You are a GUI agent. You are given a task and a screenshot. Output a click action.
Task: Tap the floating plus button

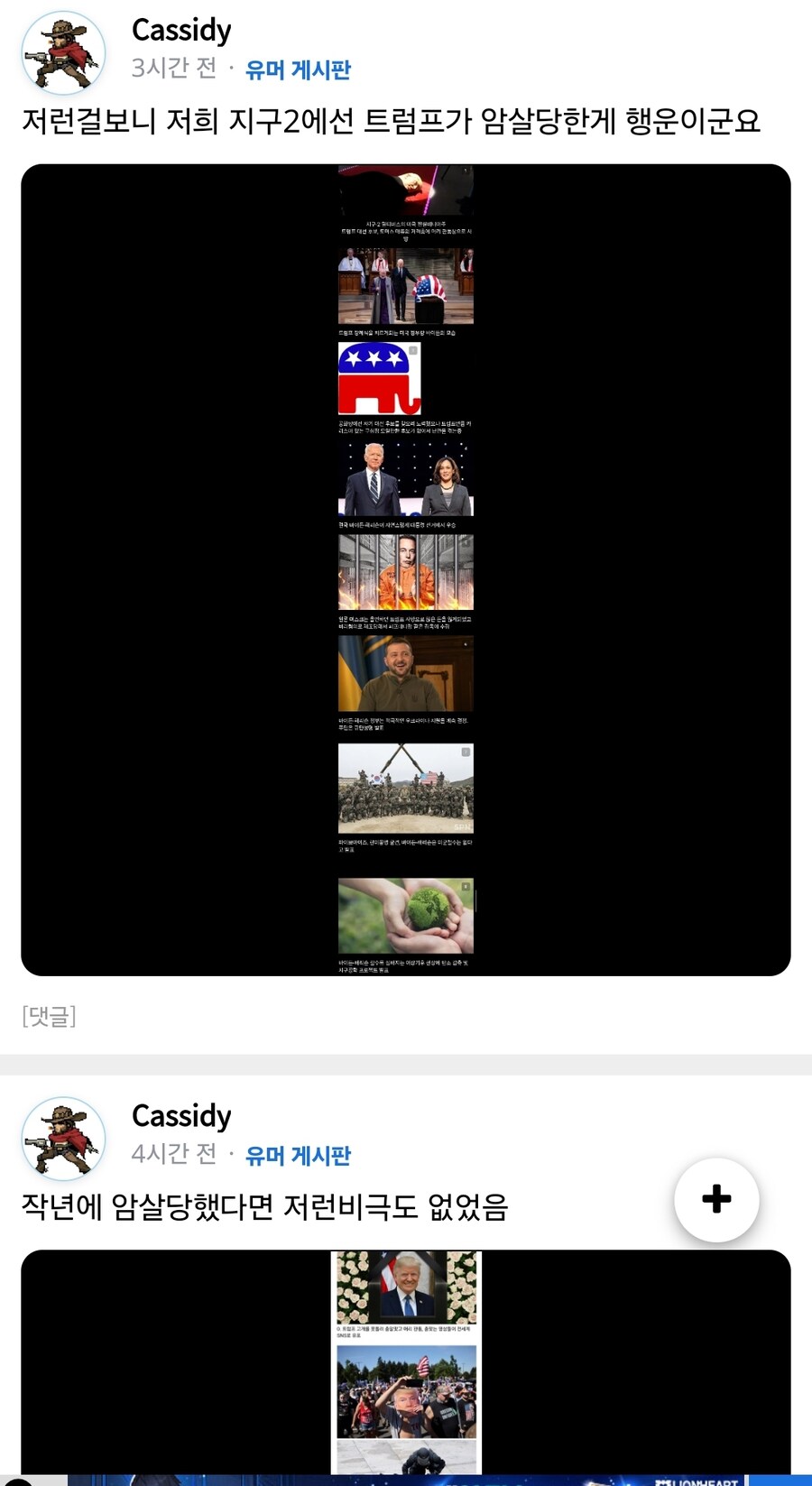click(716, 1199)
